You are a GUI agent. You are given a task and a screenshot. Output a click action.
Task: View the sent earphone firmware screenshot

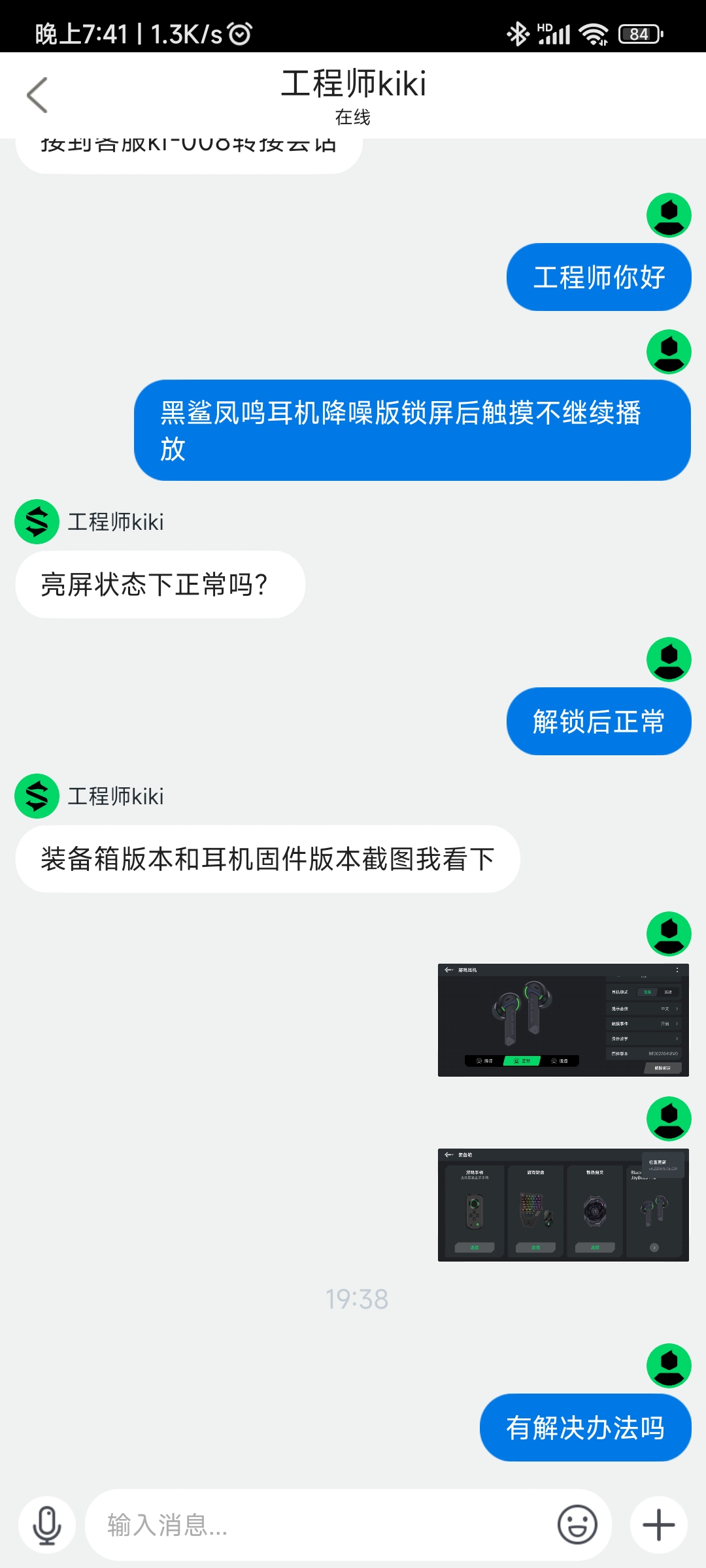[x=563, y=1020]
